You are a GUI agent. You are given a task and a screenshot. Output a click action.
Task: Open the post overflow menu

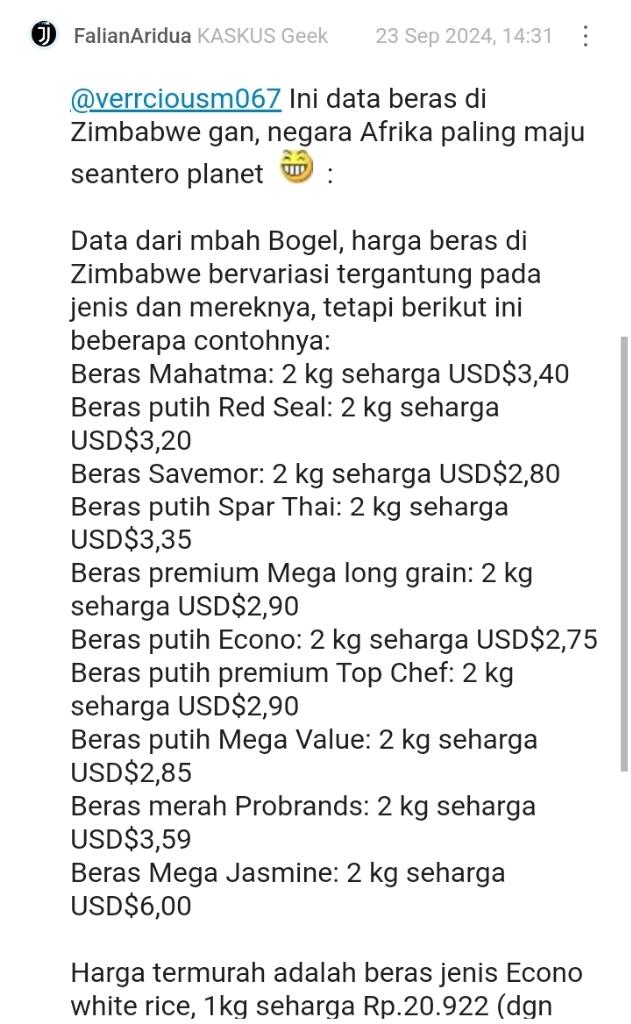585,36
